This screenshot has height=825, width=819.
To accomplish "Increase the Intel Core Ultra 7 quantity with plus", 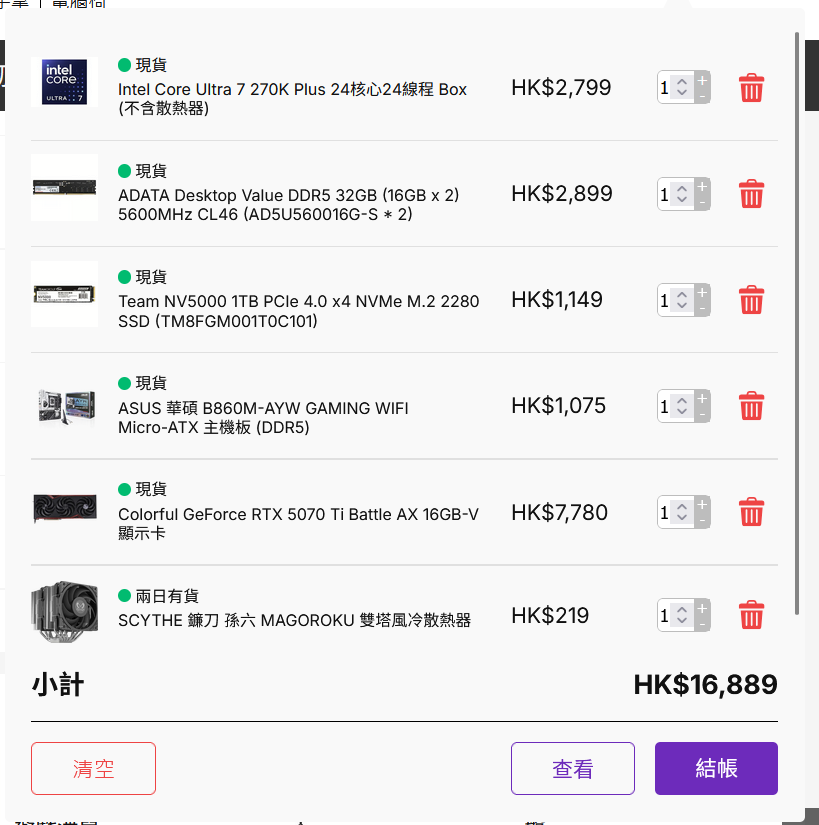I will click(x=702, y=80).
